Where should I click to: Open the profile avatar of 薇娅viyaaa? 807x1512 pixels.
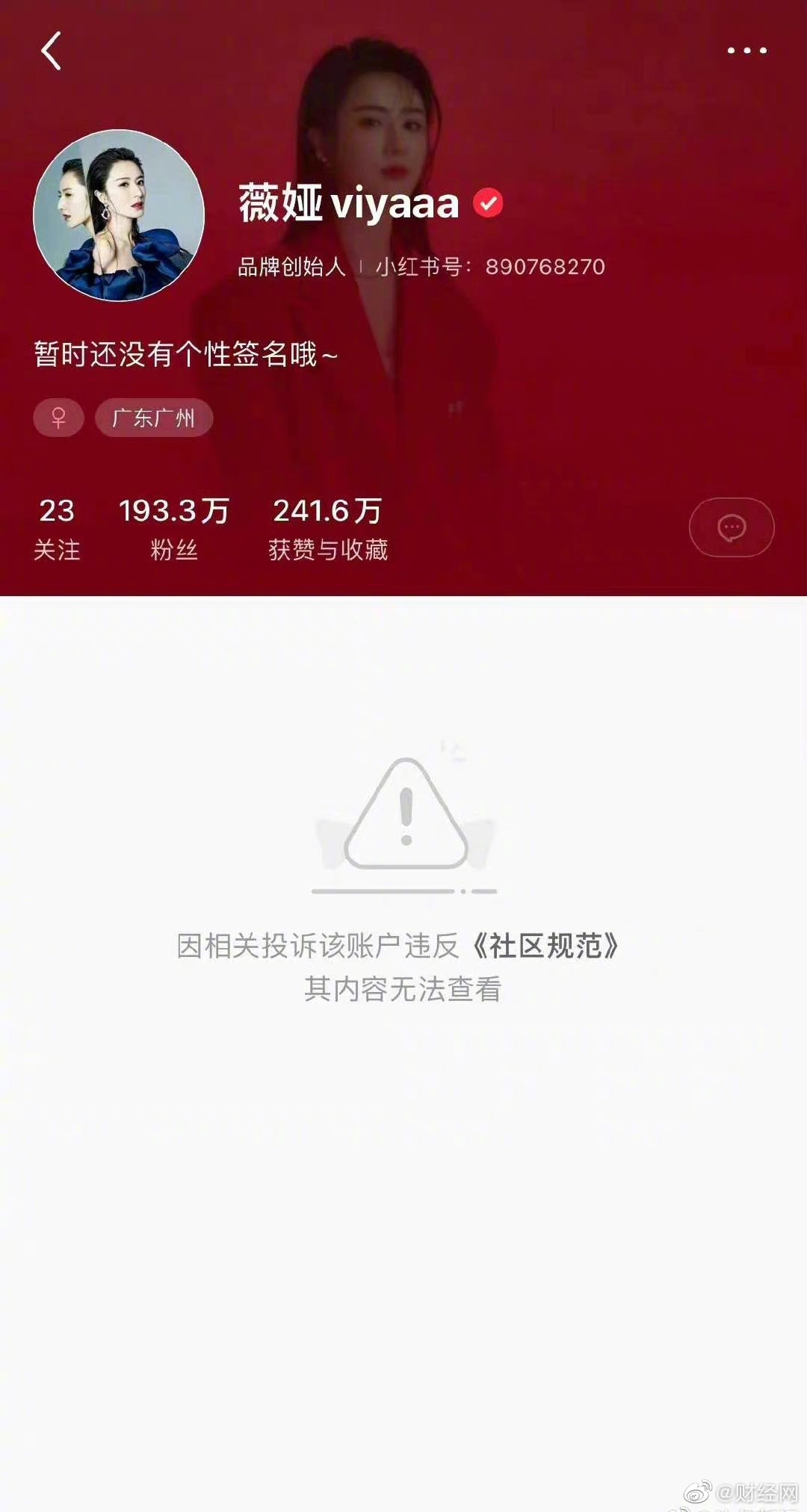pyautogui.click(x=120, y=215)
